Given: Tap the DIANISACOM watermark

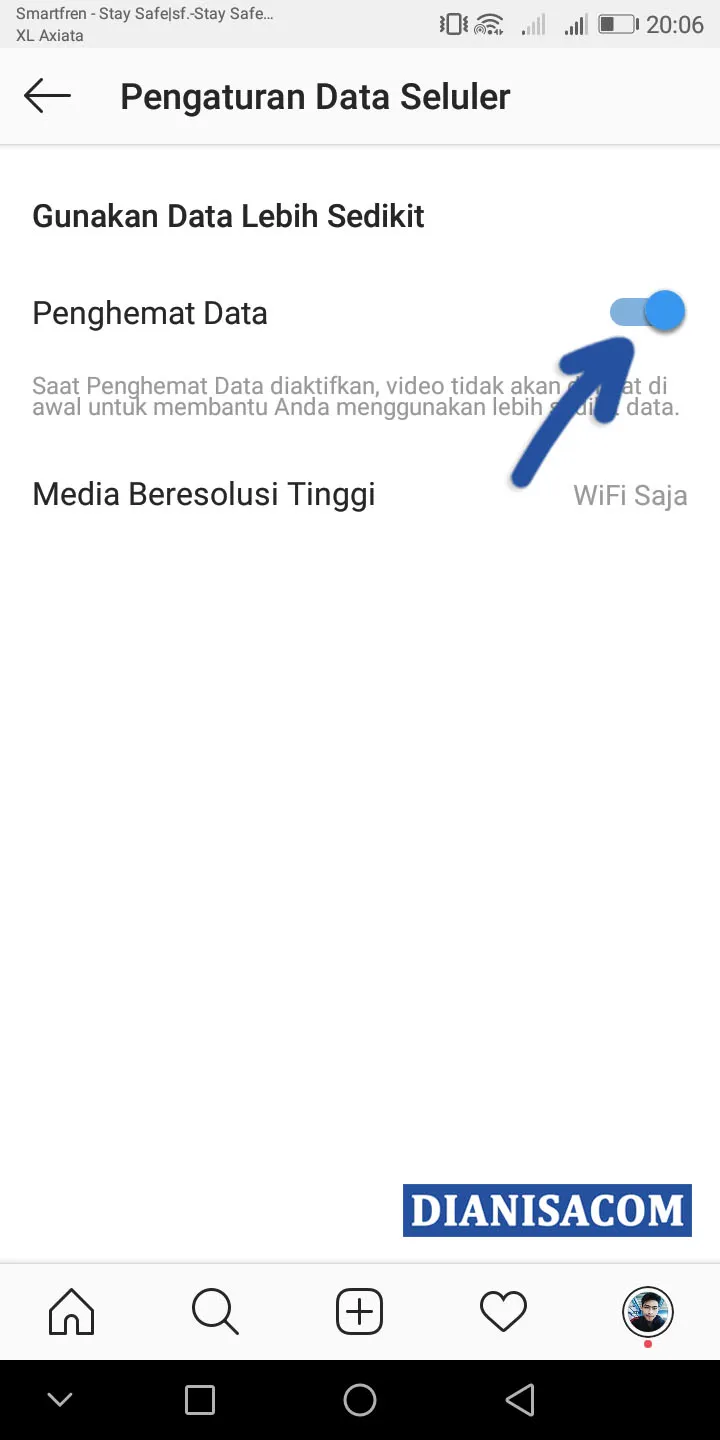Looking at the screenshot, I should 546,1210.
